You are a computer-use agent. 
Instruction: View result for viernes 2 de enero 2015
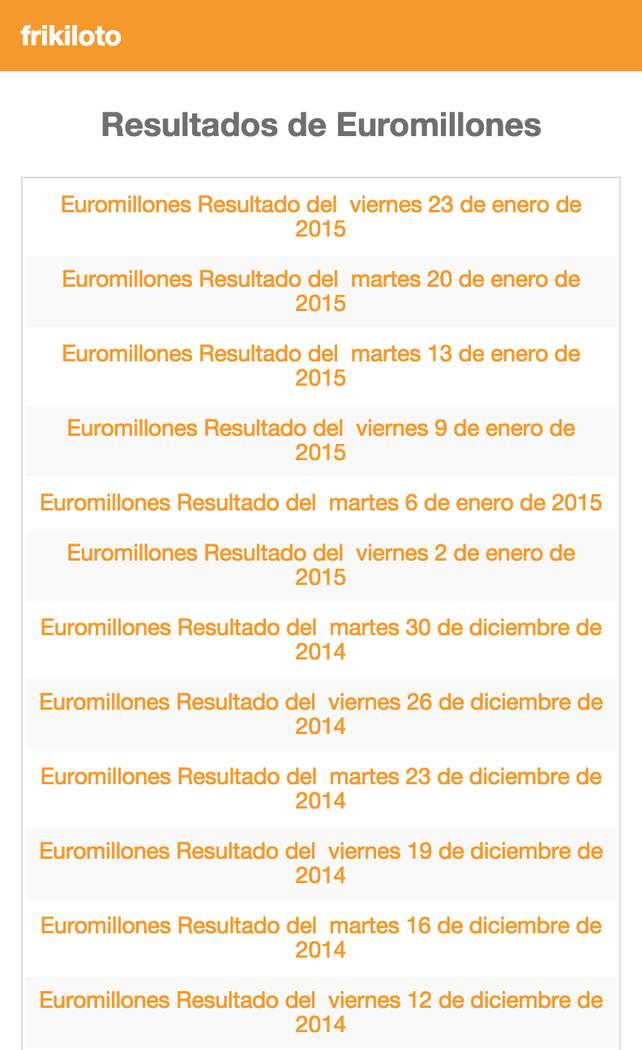click(321, 565)
